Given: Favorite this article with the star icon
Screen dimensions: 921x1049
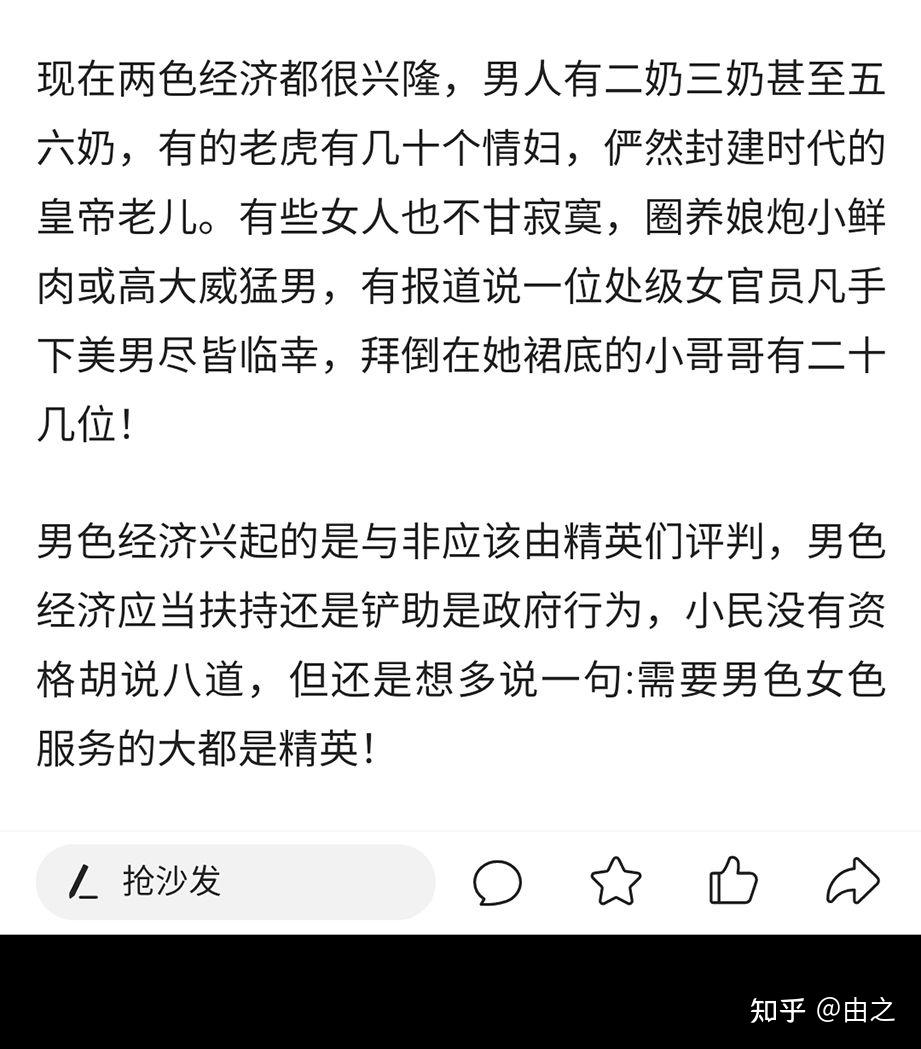Looking at the screenshot, I should point(615,882).
